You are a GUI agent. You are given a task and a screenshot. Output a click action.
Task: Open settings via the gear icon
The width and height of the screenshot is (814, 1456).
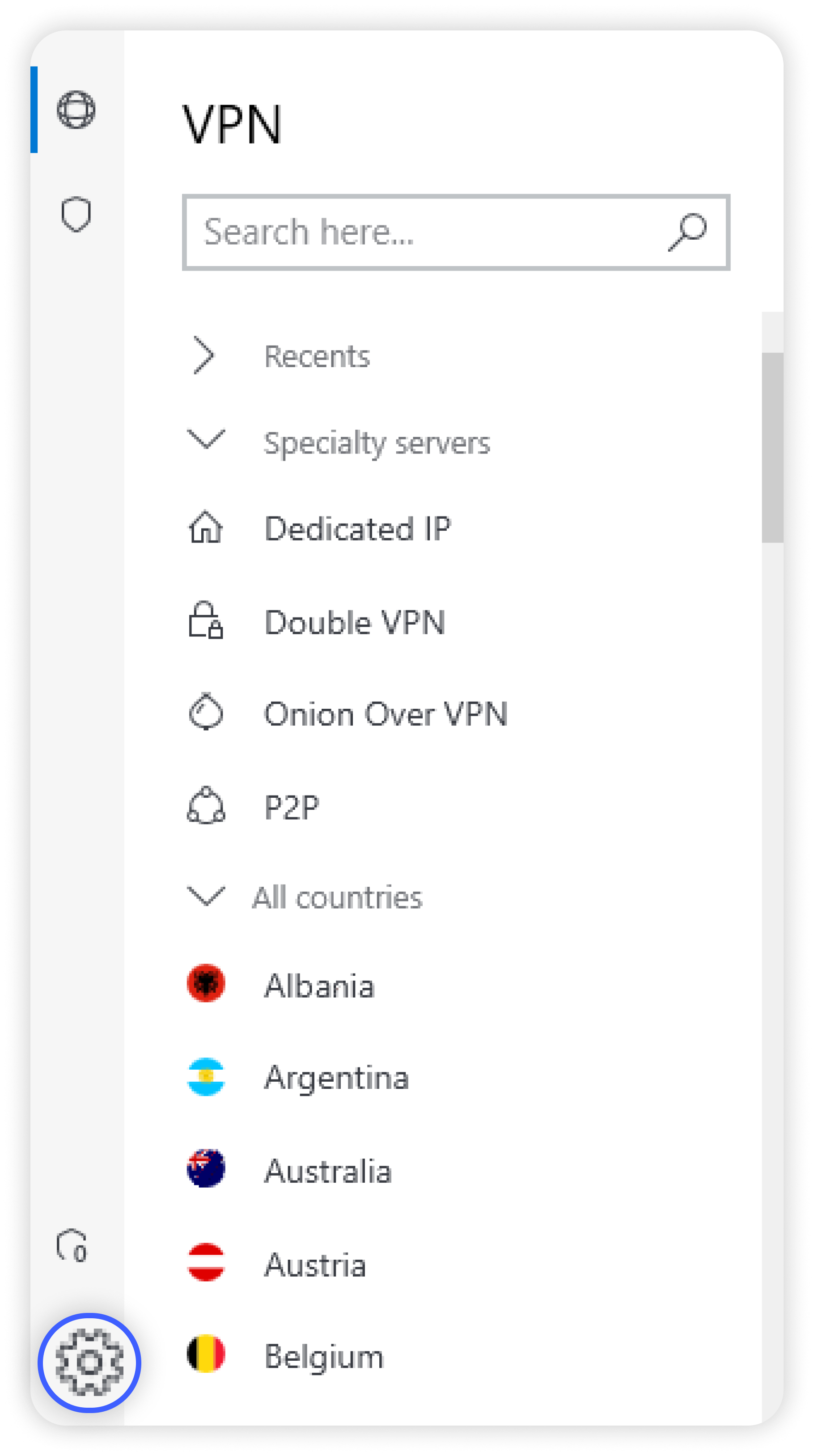89,1362
